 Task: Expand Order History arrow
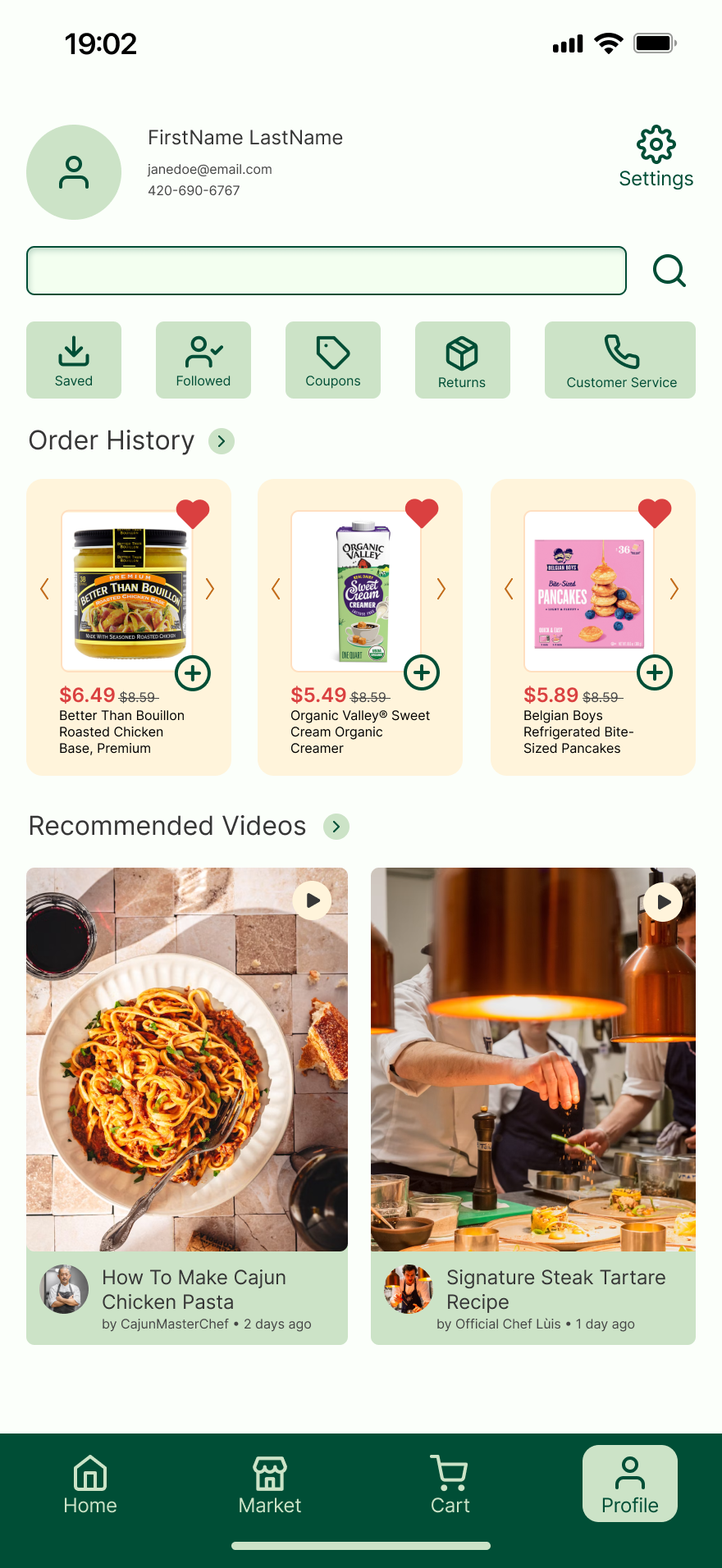click(222, 441)
